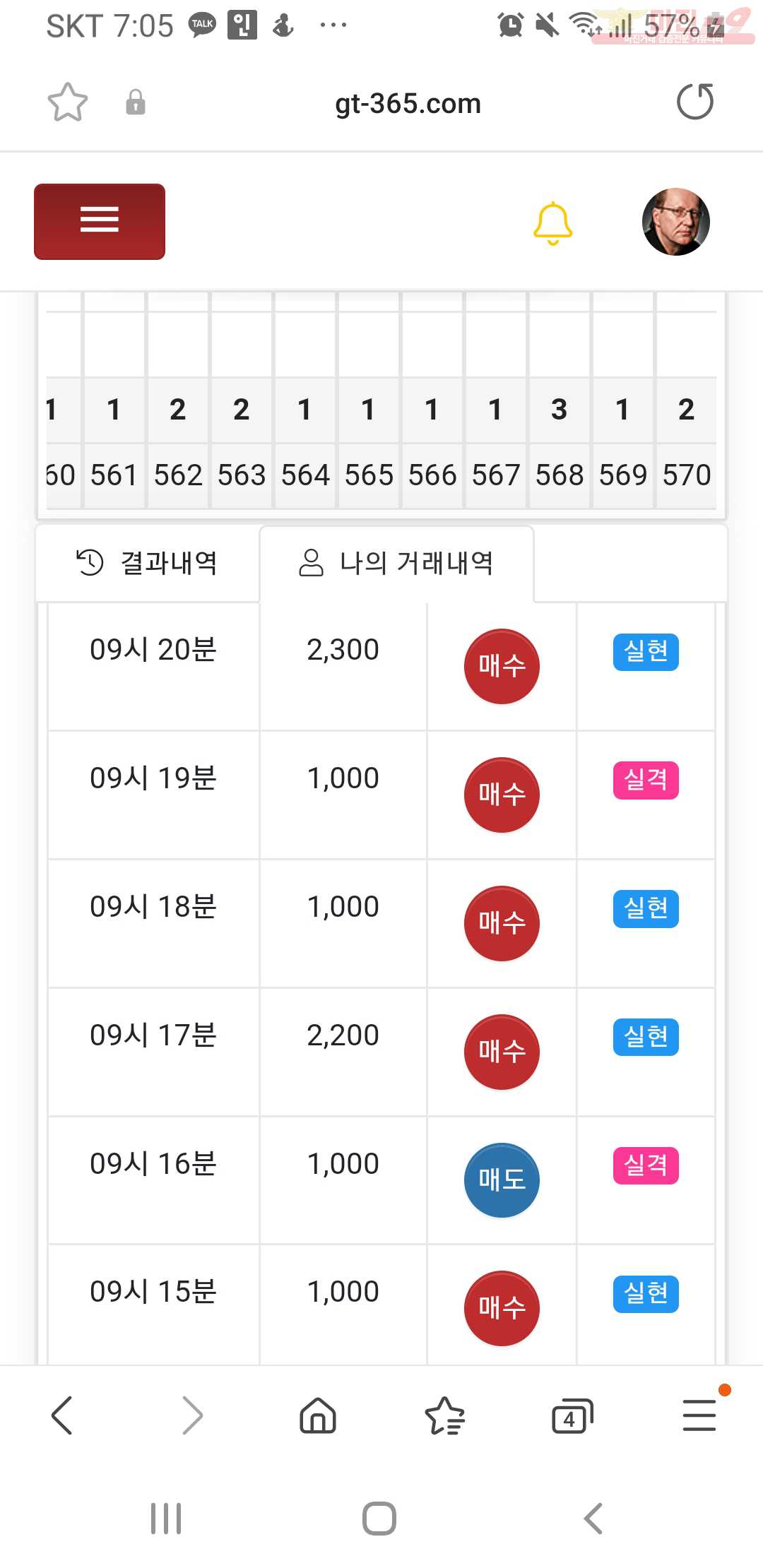The image size is (763, 1568).
Task: View the four open tabs
Action: (x=572, y=1415)
